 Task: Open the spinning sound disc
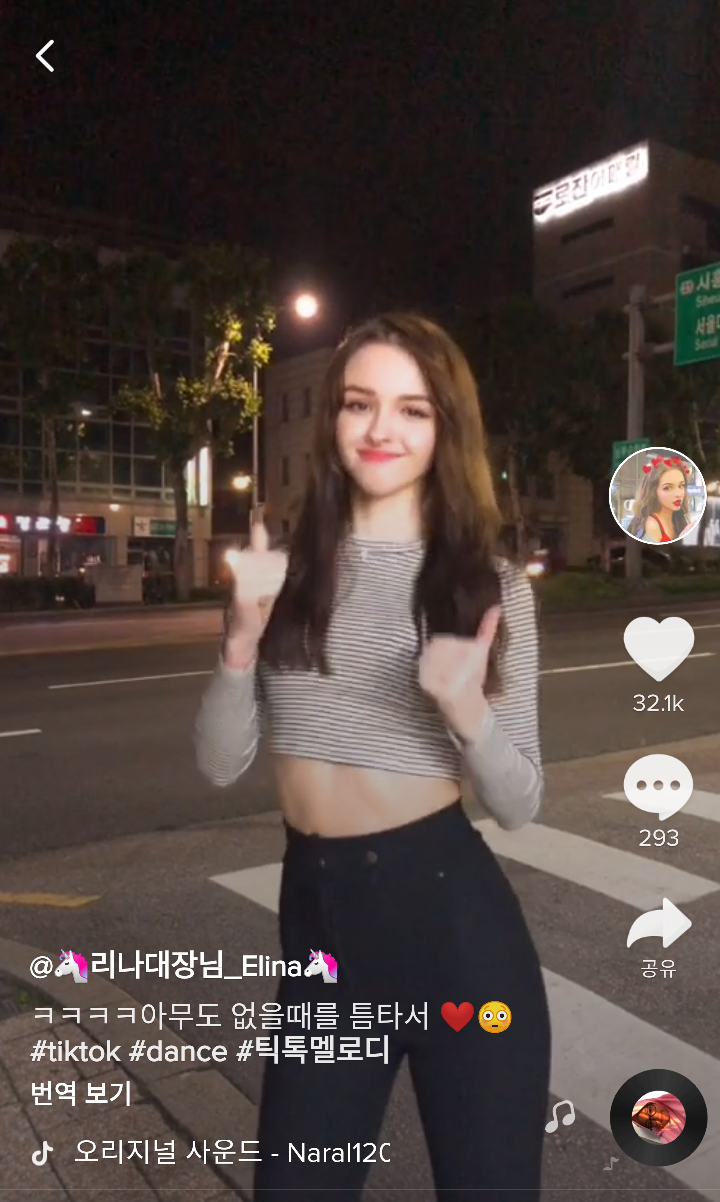pyautogui.click(x=658, y=1117)
